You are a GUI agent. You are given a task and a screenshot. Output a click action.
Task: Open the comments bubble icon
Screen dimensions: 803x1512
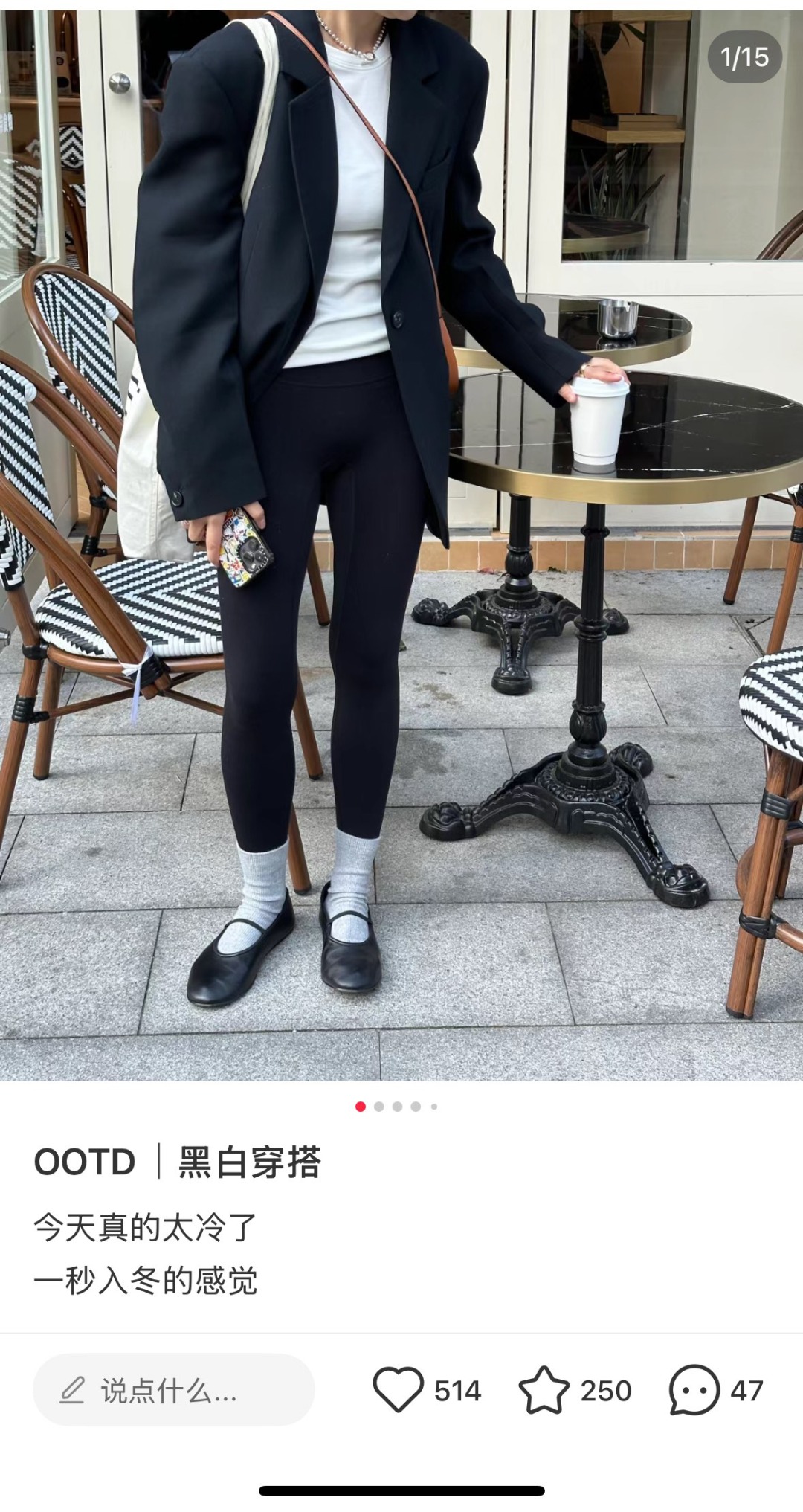pyautogui.click(x=694, y=1389)
